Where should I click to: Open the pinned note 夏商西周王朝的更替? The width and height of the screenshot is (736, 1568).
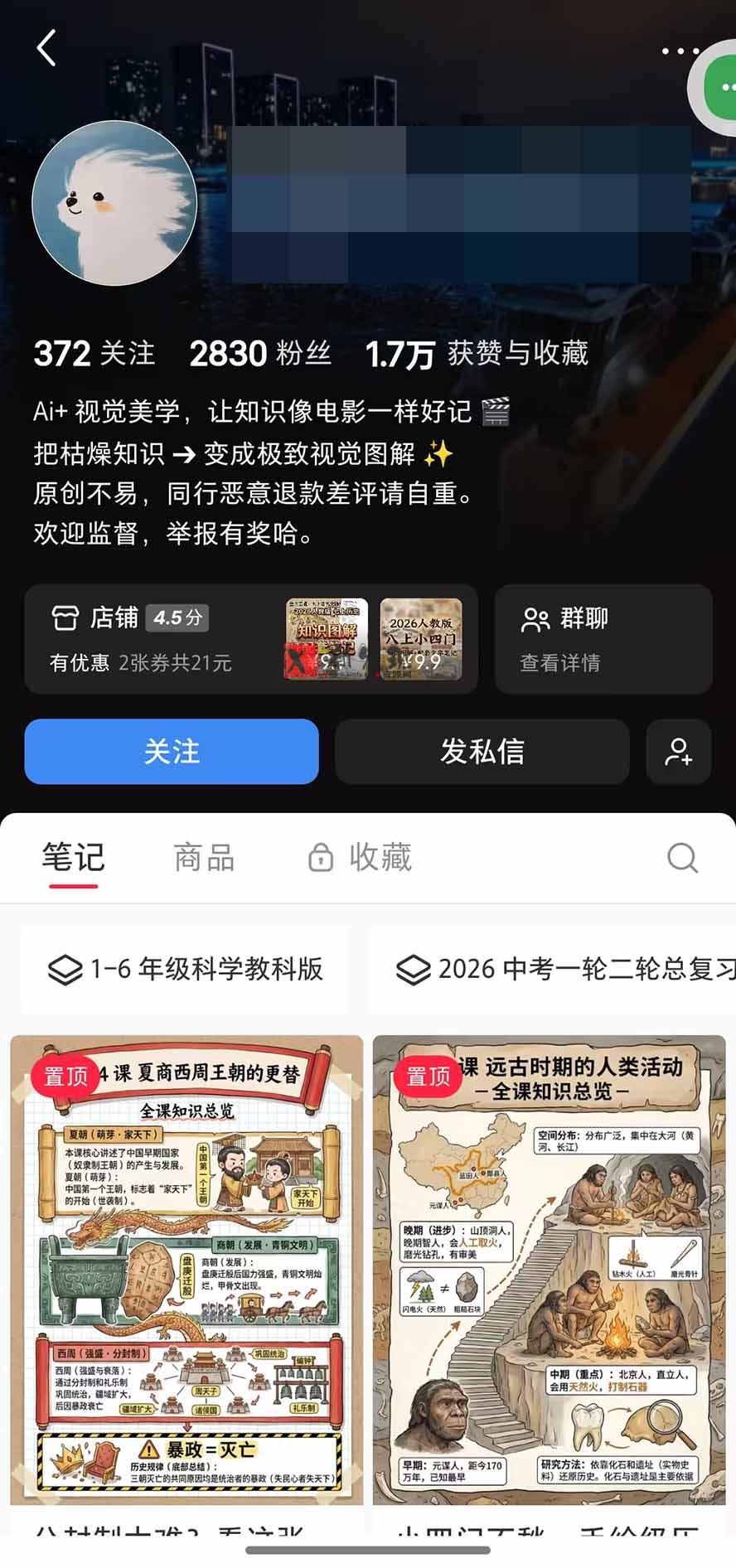click(x=186, y=1270)
